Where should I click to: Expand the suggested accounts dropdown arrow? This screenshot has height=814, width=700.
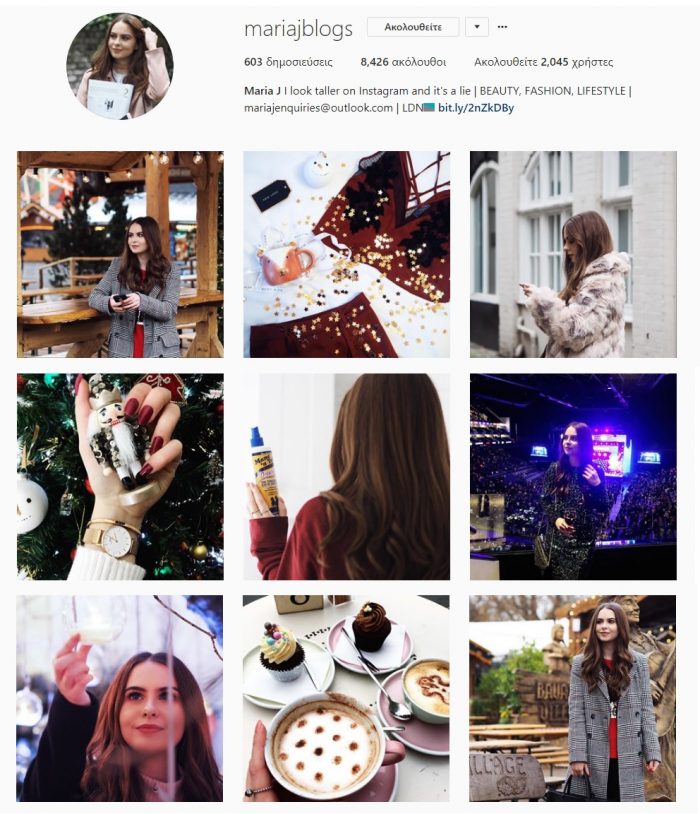point(478,27)
